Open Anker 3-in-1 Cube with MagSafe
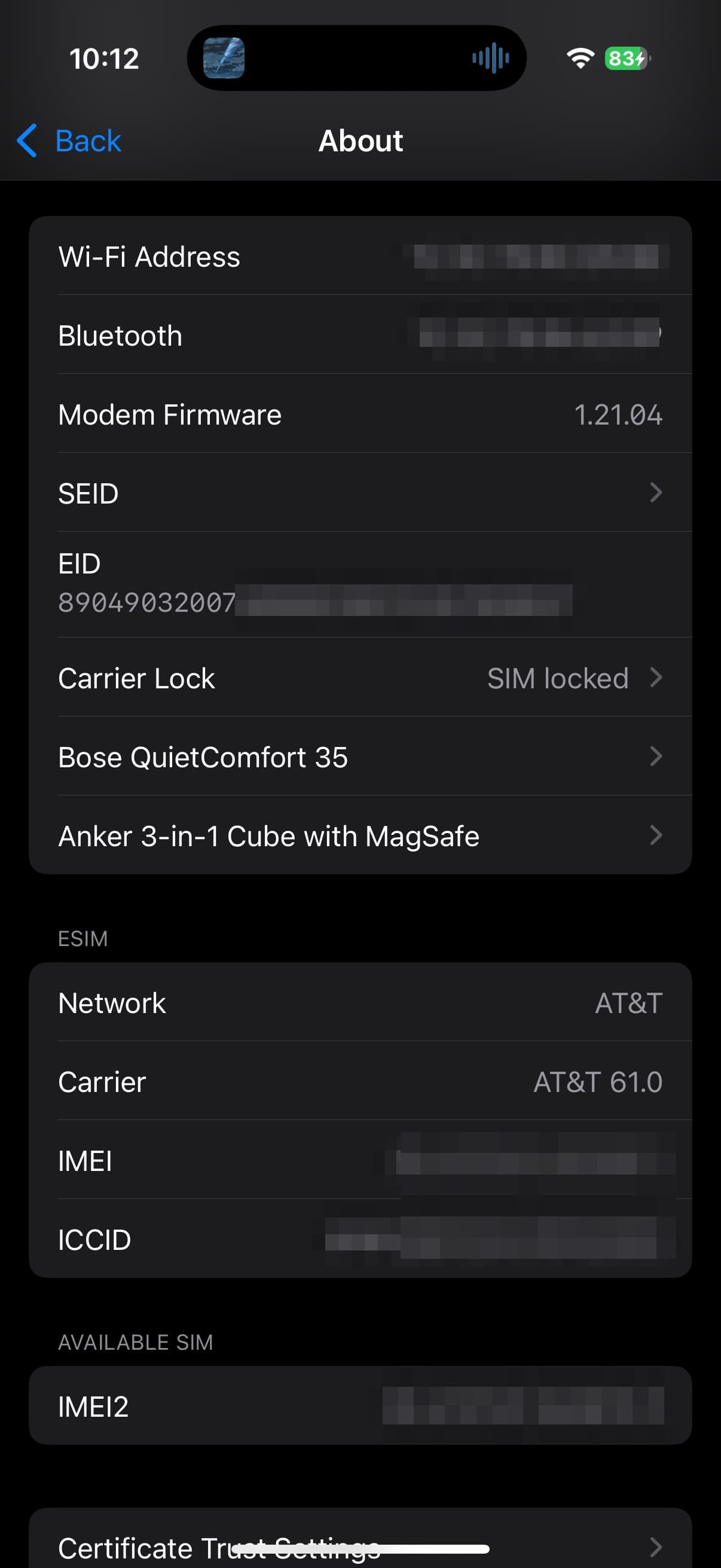 click(360, 837)
